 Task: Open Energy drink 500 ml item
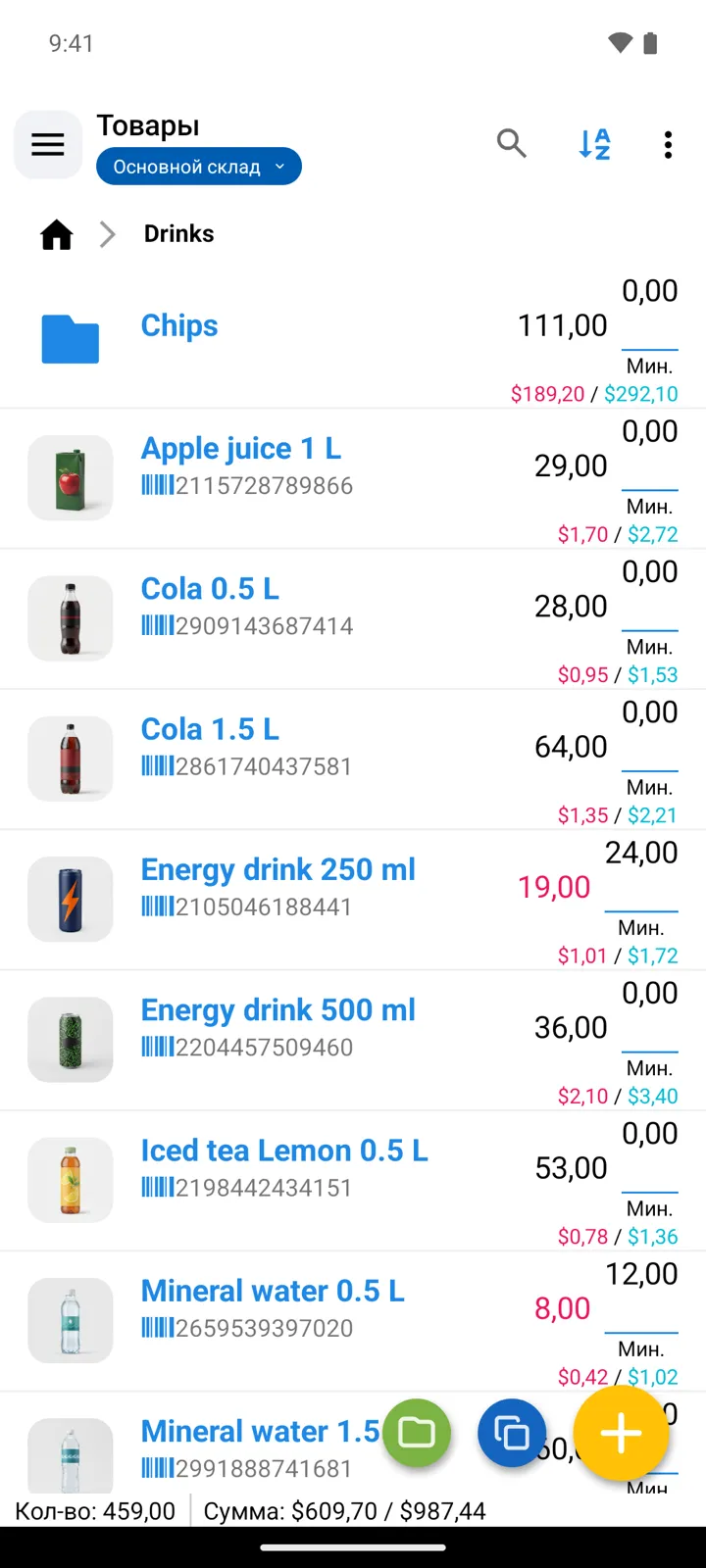point(353,1039)
